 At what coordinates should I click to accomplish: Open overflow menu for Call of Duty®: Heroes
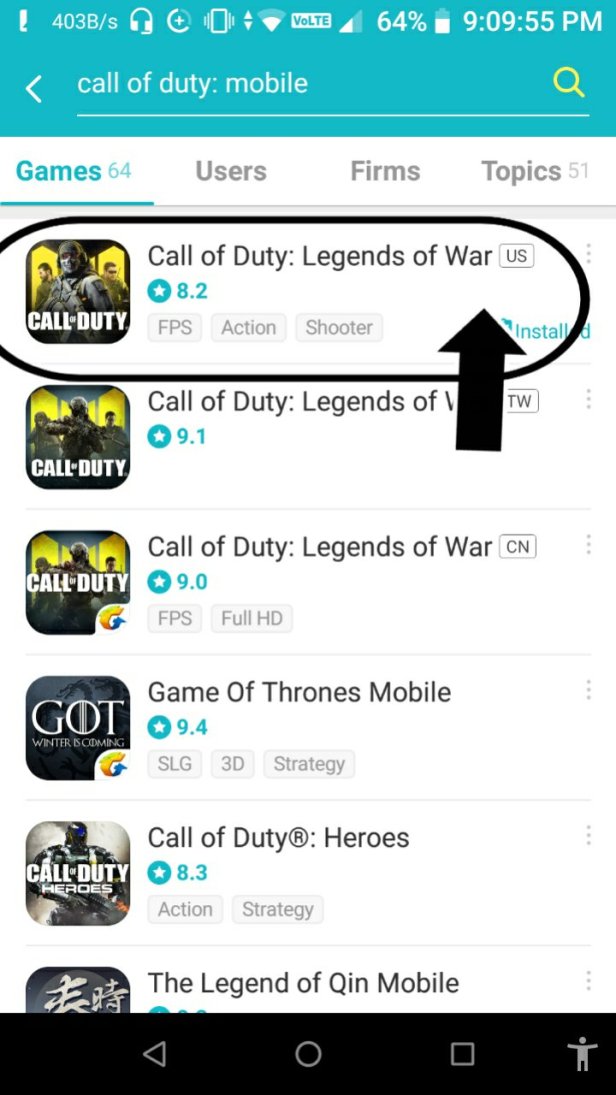(588, 836)
